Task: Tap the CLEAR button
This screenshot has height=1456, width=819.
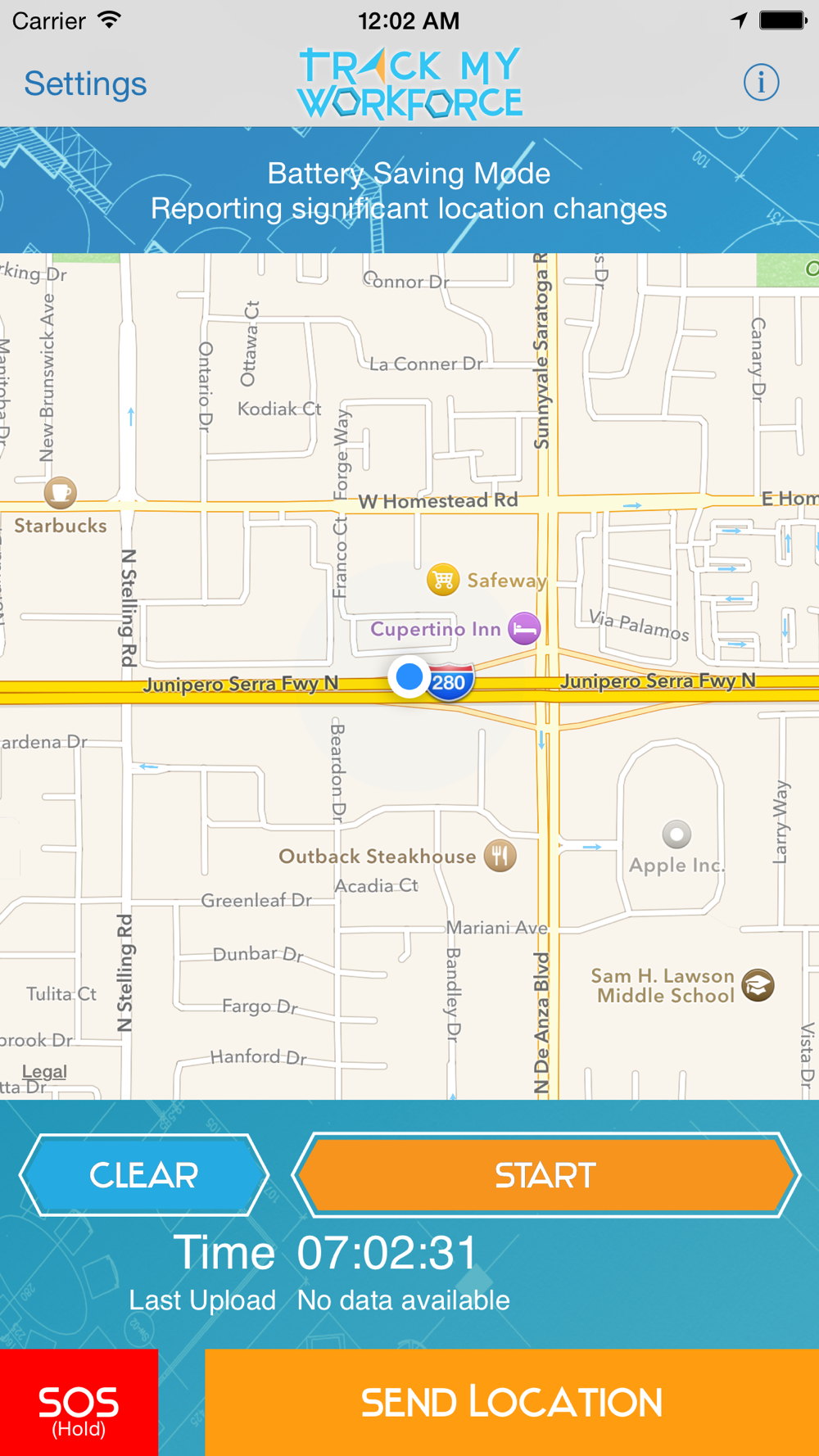Action: [x=144, y=1175]
